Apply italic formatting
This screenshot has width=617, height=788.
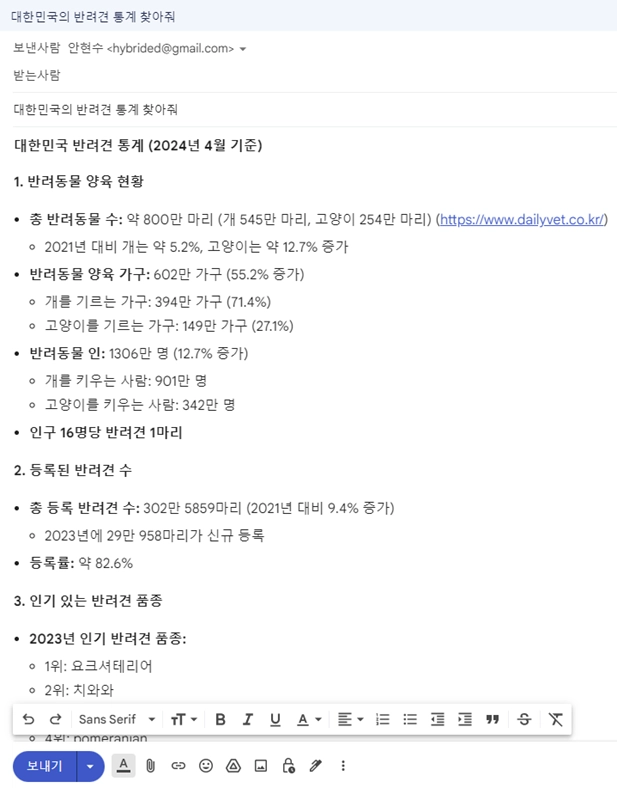point(247,719)
